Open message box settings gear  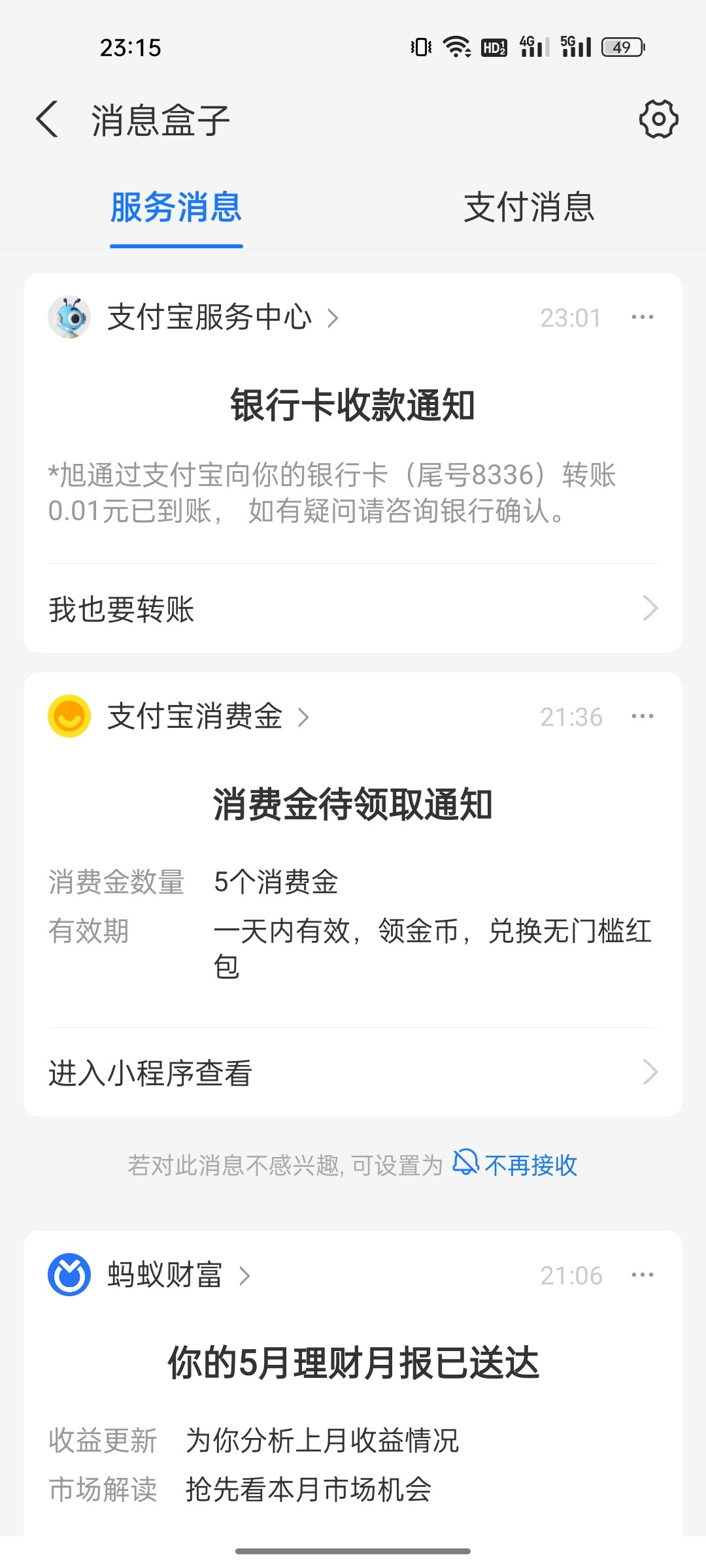658,119
